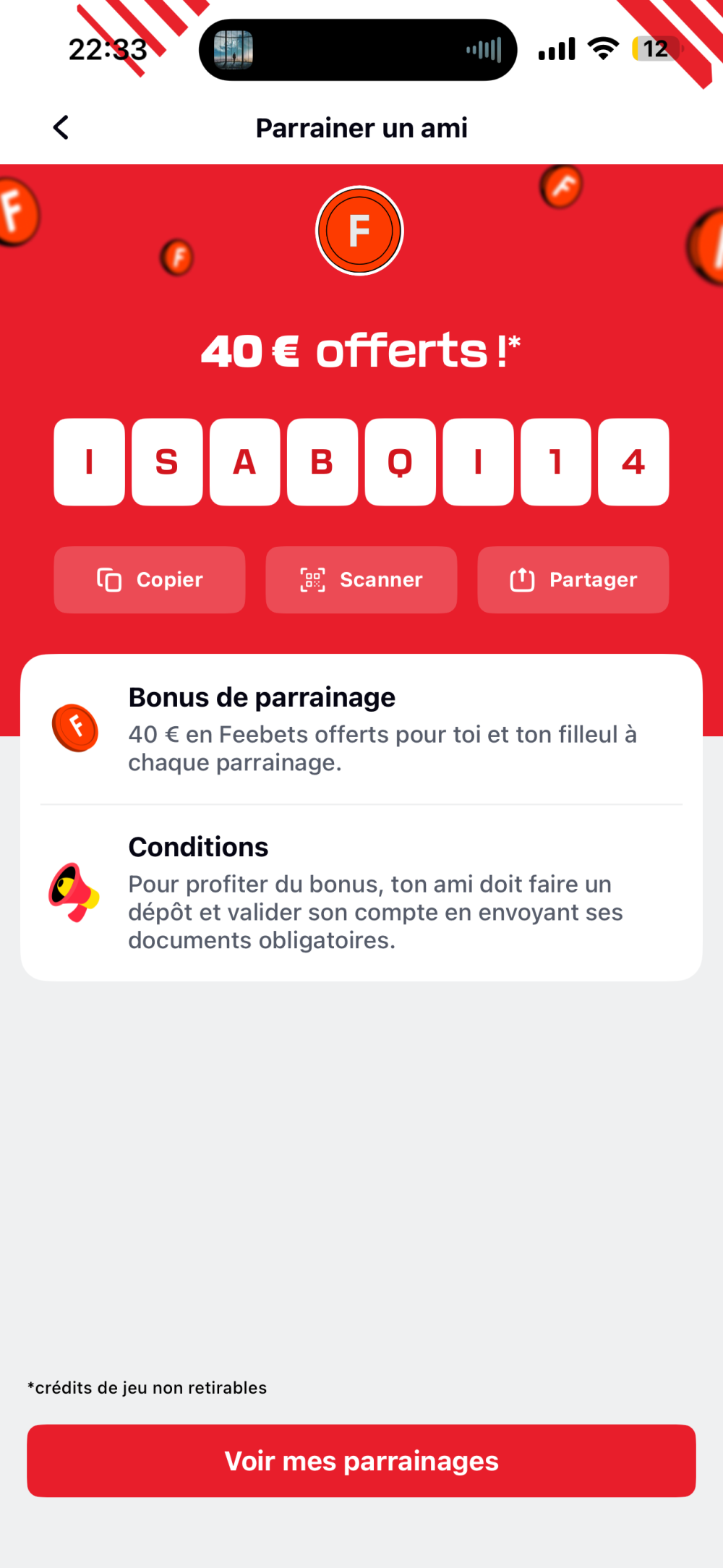Viewport: 723px width, 1568px height.
Task: Open Voir mes parrainages
Action: tap(361, 1461)
